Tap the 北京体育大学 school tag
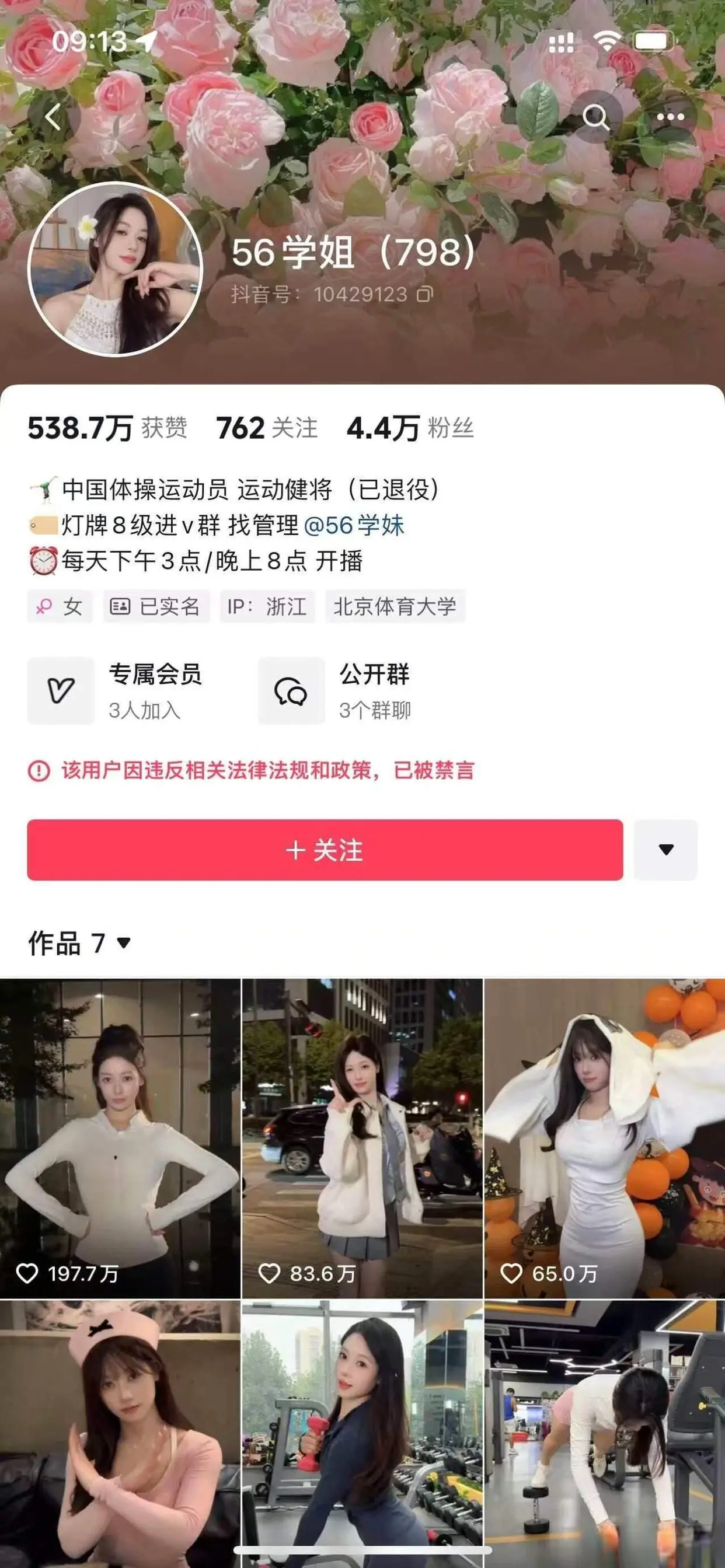This screenshot has width=725, height=1568. tap(395, 606)
